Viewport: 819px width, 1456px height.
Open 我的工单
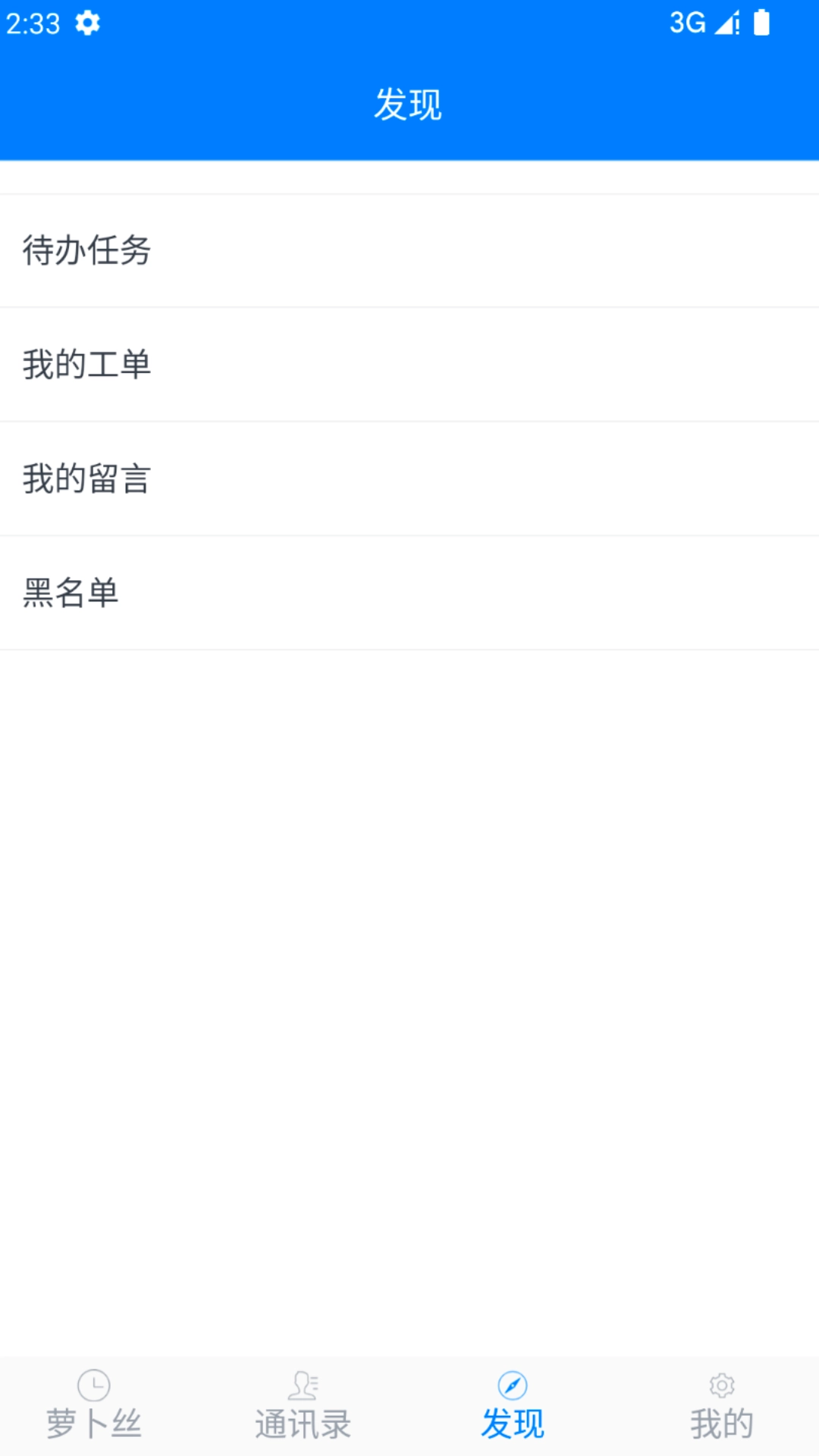point(409,364)
